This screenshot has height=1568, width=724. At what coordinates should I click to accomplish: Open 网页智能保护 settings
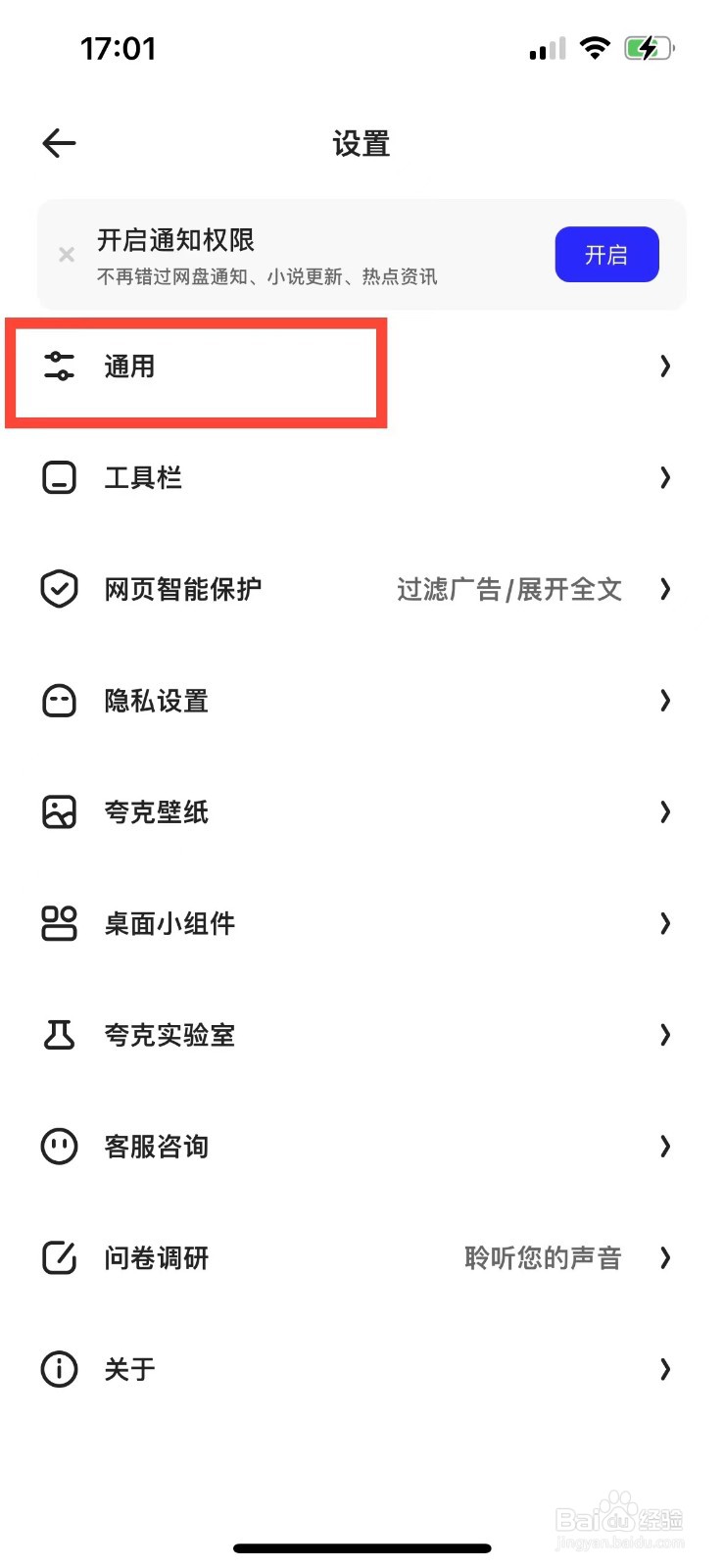183,589
